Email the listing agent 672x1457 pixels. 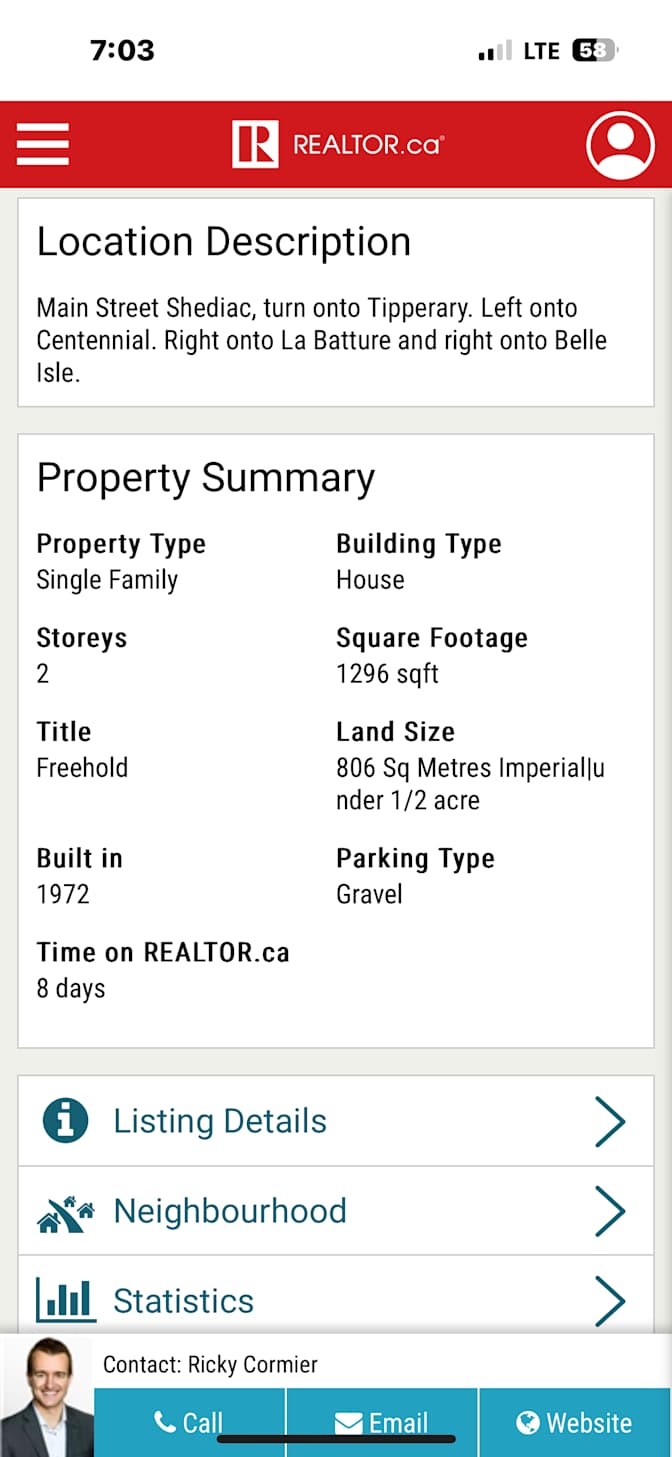click(x=382, y=1422)
